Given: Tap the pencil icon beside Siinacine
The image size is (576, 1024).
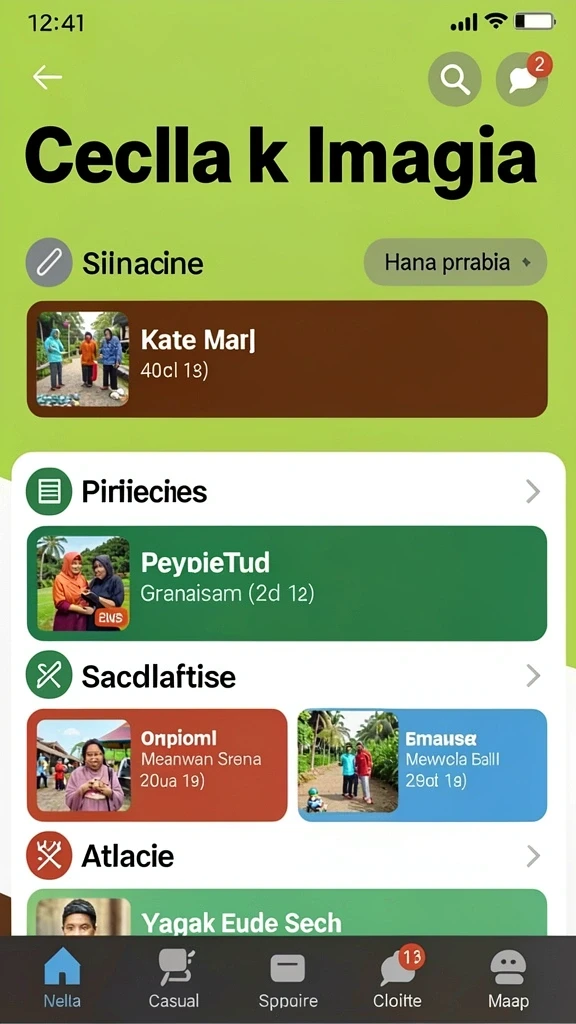Looking at the screenshot, I should point(48,263).
